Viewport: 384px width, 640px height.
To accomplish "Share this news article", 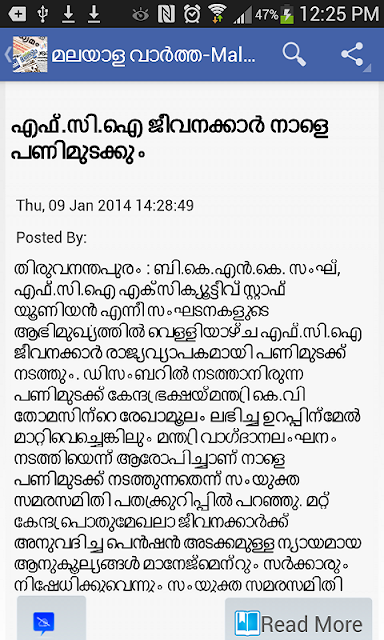I will pos(353,54).
